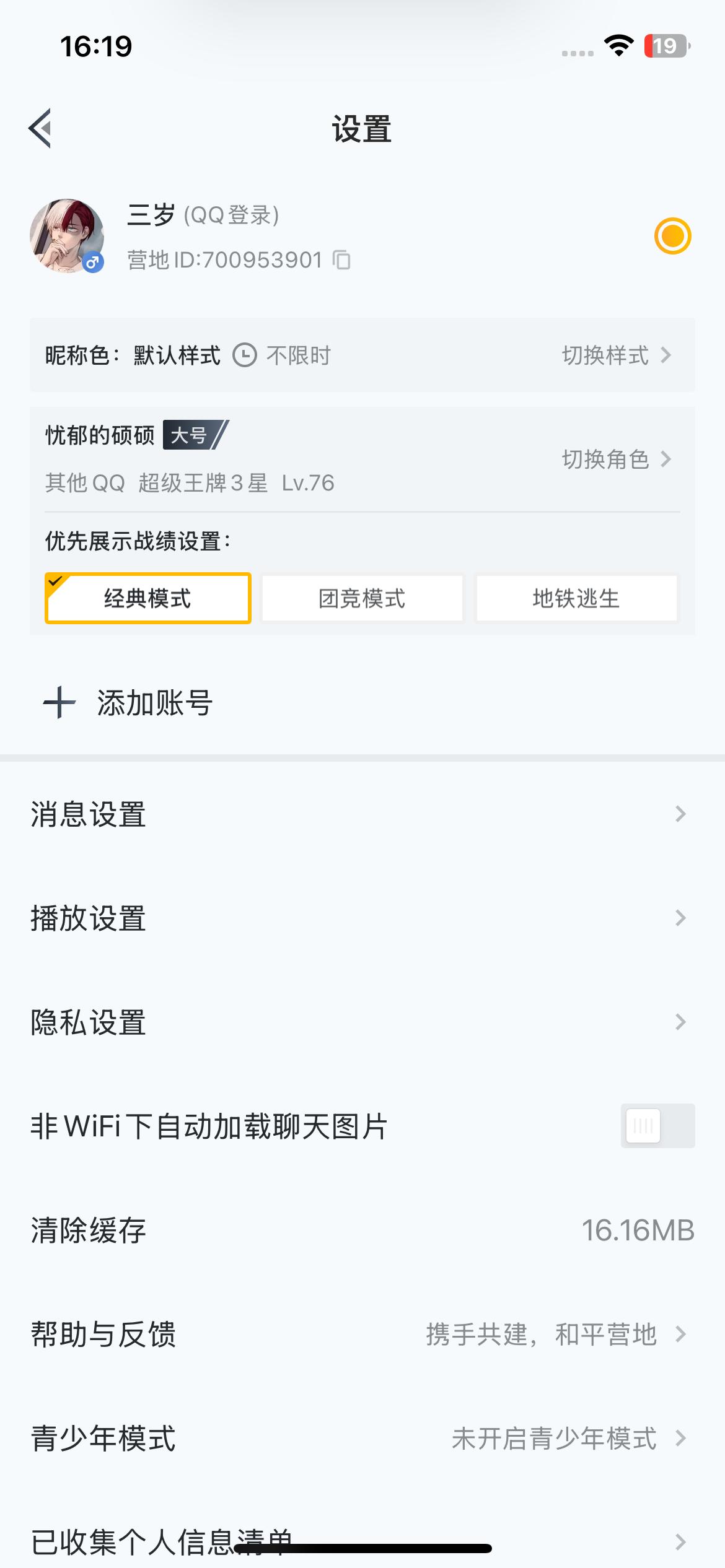Viewport: 725px width, 1568px height.
Task: Tap 清除缓存 to clear 16.16MB
Action: tap(362, 1230)
